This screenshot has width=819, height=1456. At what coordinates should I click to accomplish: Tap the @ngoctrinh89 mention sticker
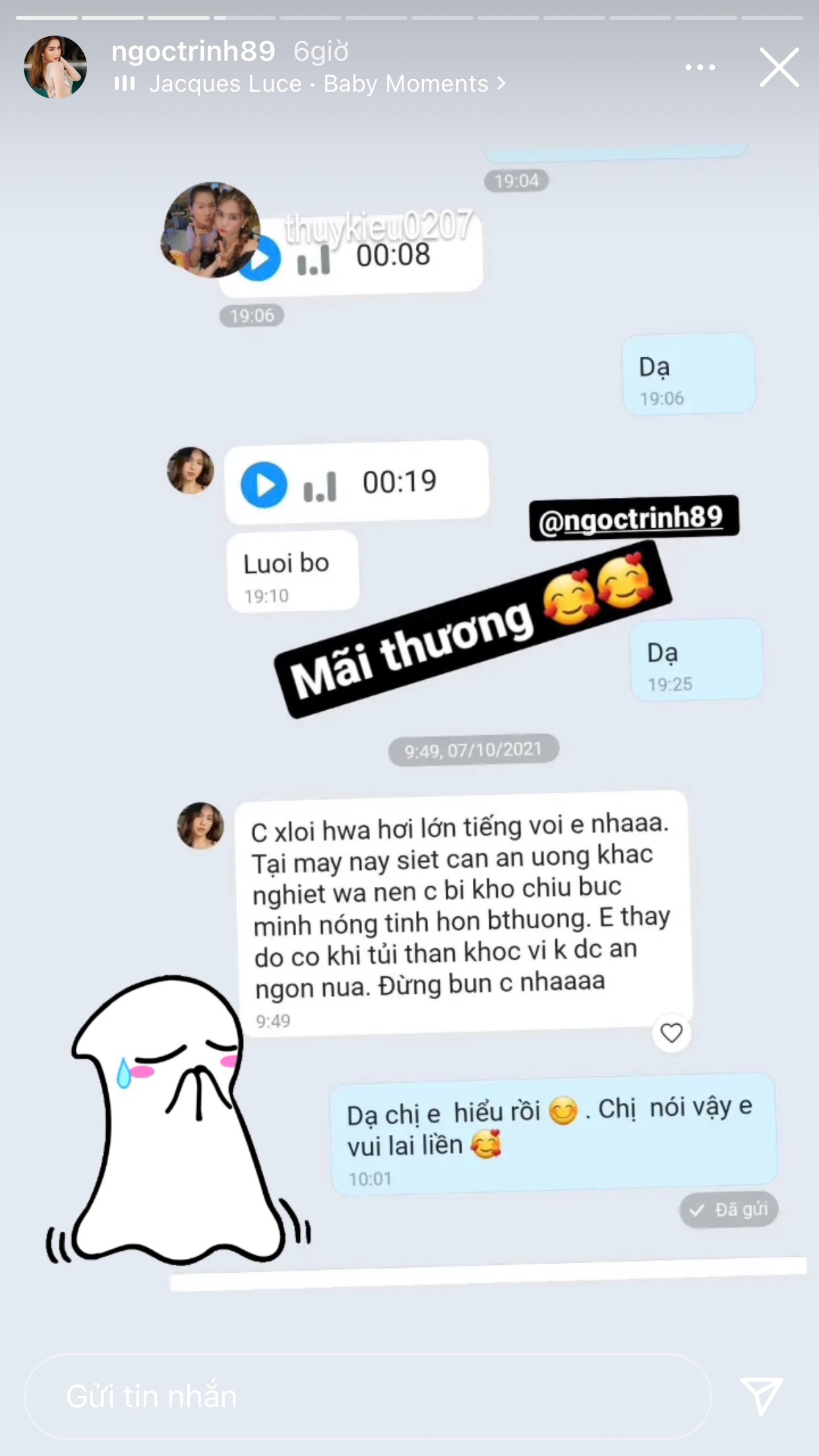coord(633,518)
